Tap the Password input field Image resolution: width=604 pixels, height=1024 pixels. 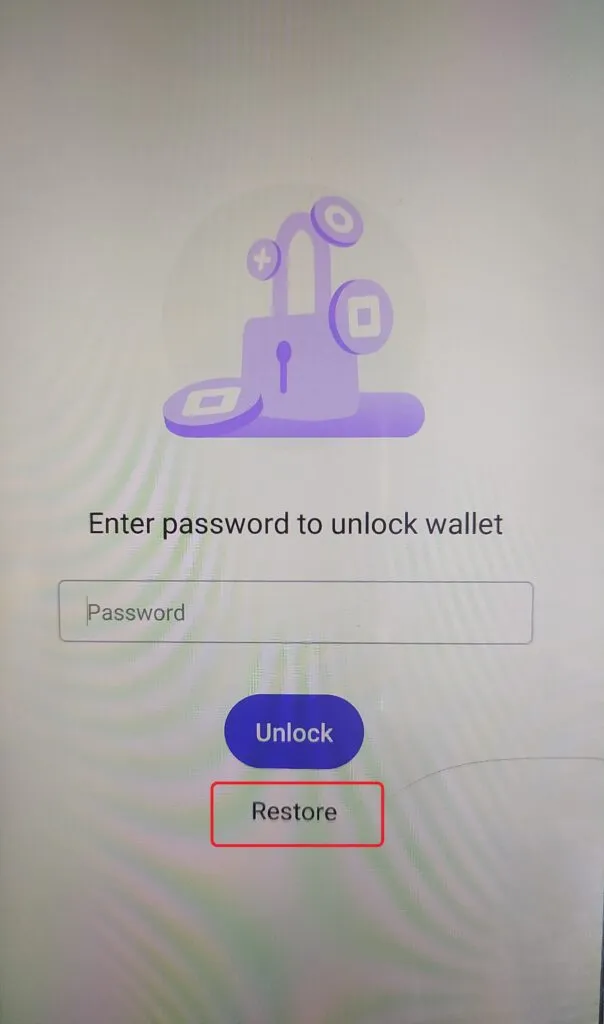pos(296,612)
